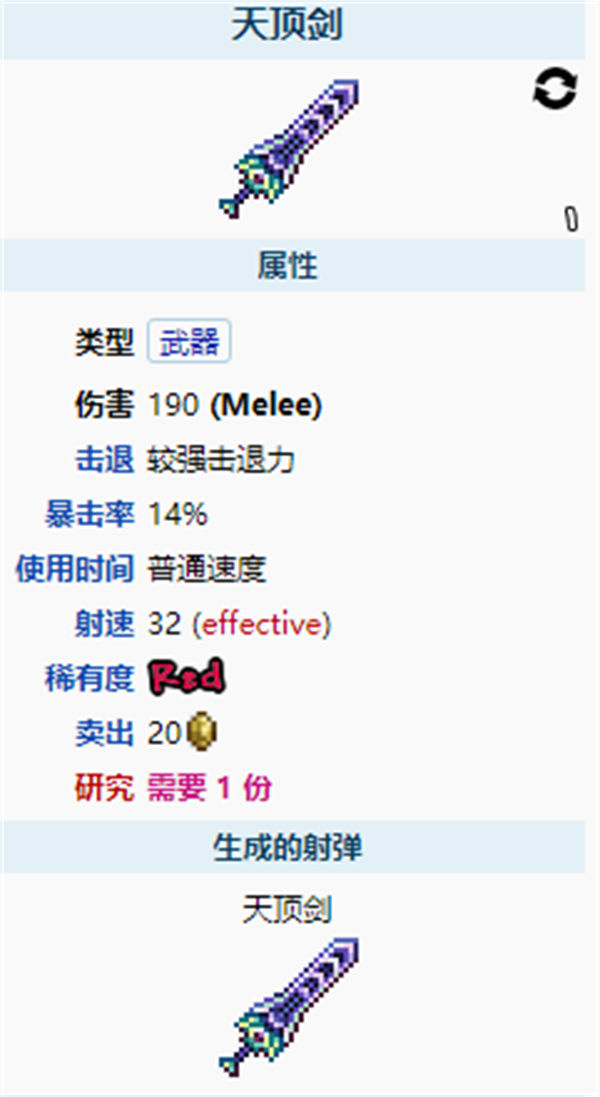Open the 武器 type tag
This screenshot has height=1097, width=600.
point(189,342)
